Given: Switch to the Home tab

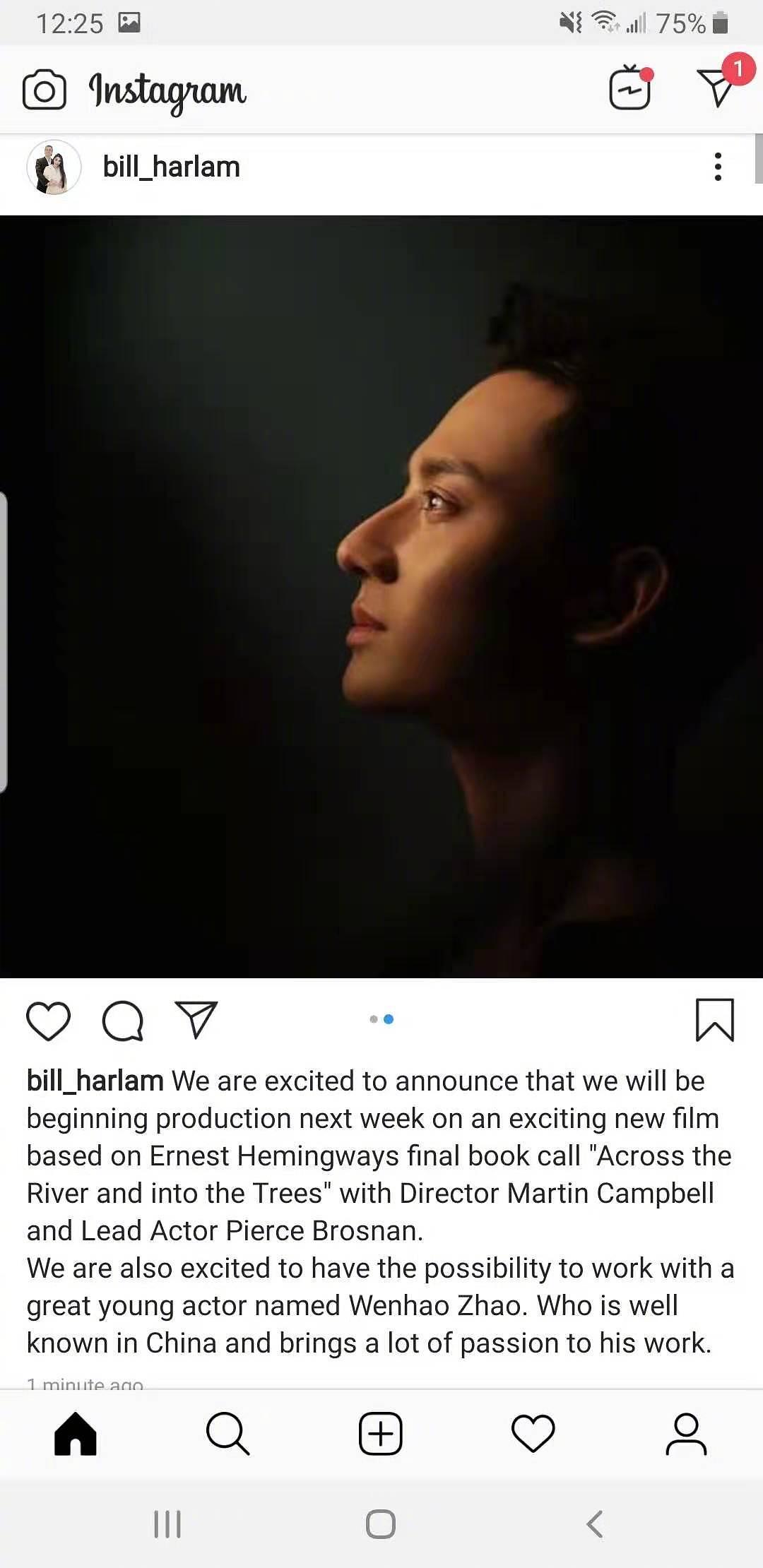Looking at the screenshot, I should (76, 1434).
